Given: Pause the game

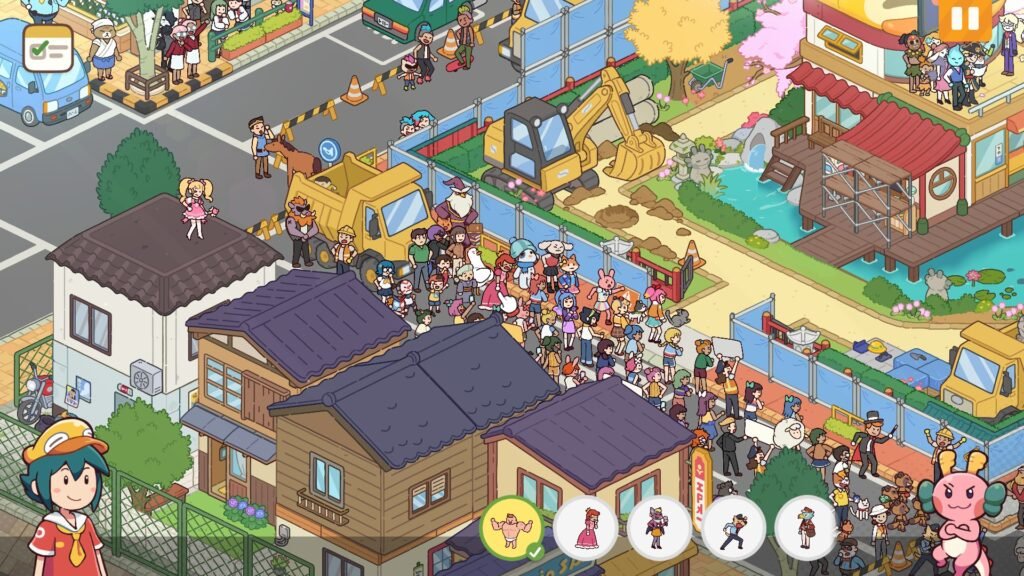Looking at the screenshot, I should [x=963, y=19].
